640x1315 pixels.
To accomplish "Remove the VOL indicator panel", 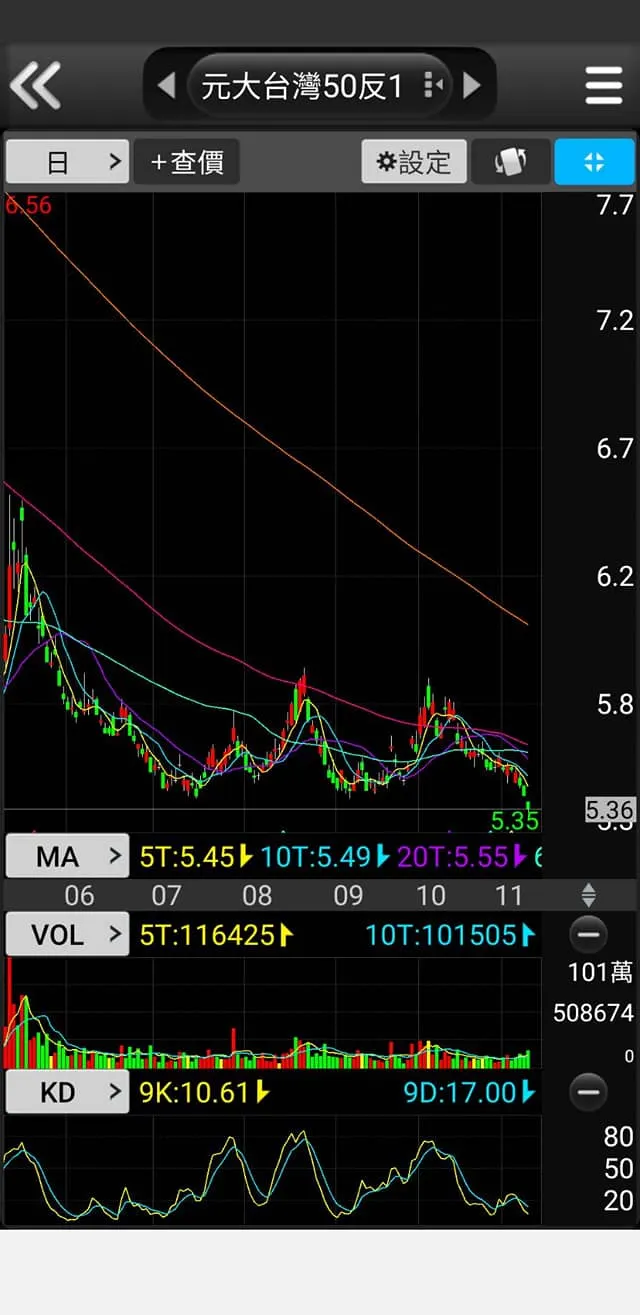I will click(x=588, y=935).
